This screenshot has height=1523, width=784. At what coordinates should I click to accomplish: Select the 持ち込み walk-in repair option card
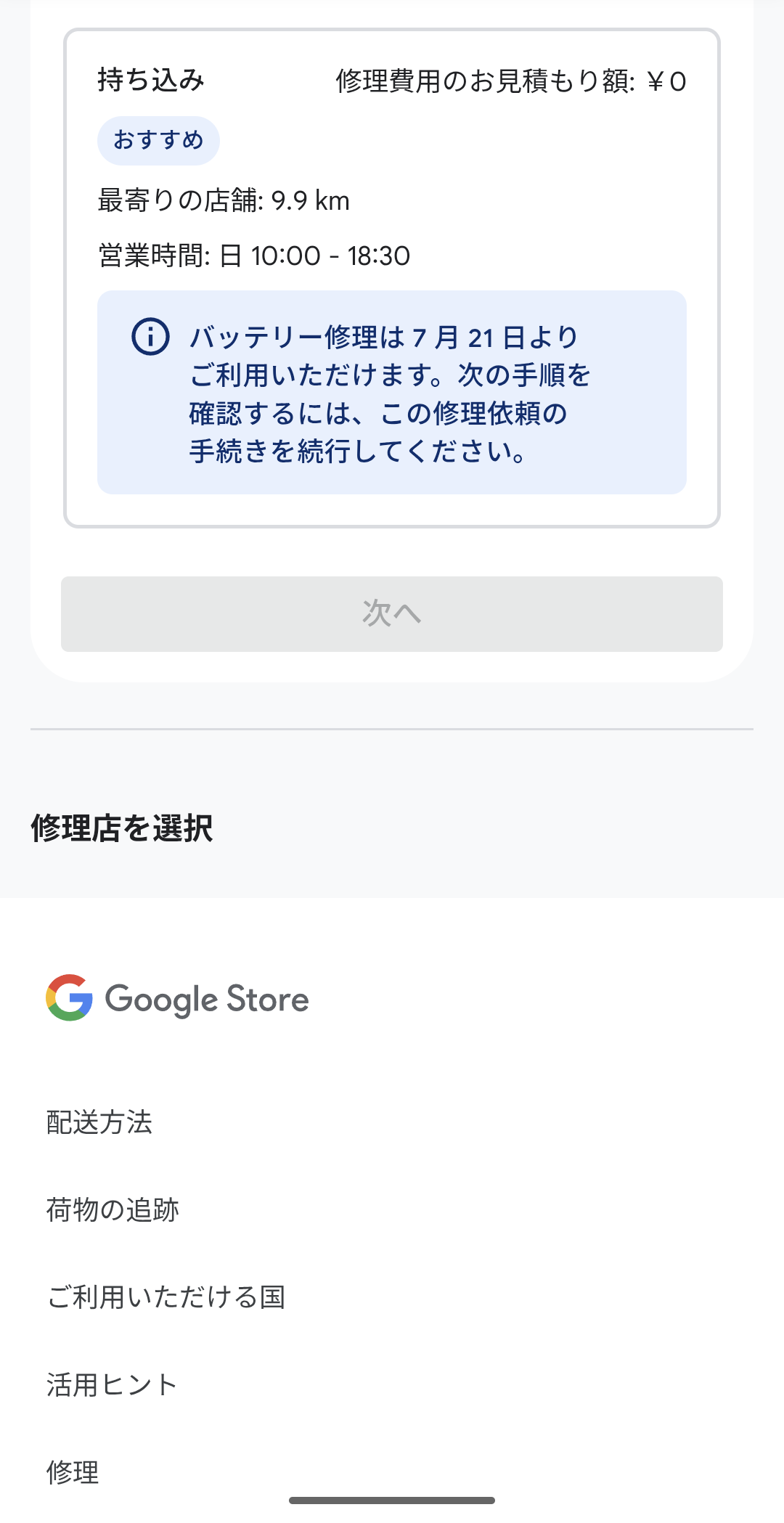coord(392,278)
